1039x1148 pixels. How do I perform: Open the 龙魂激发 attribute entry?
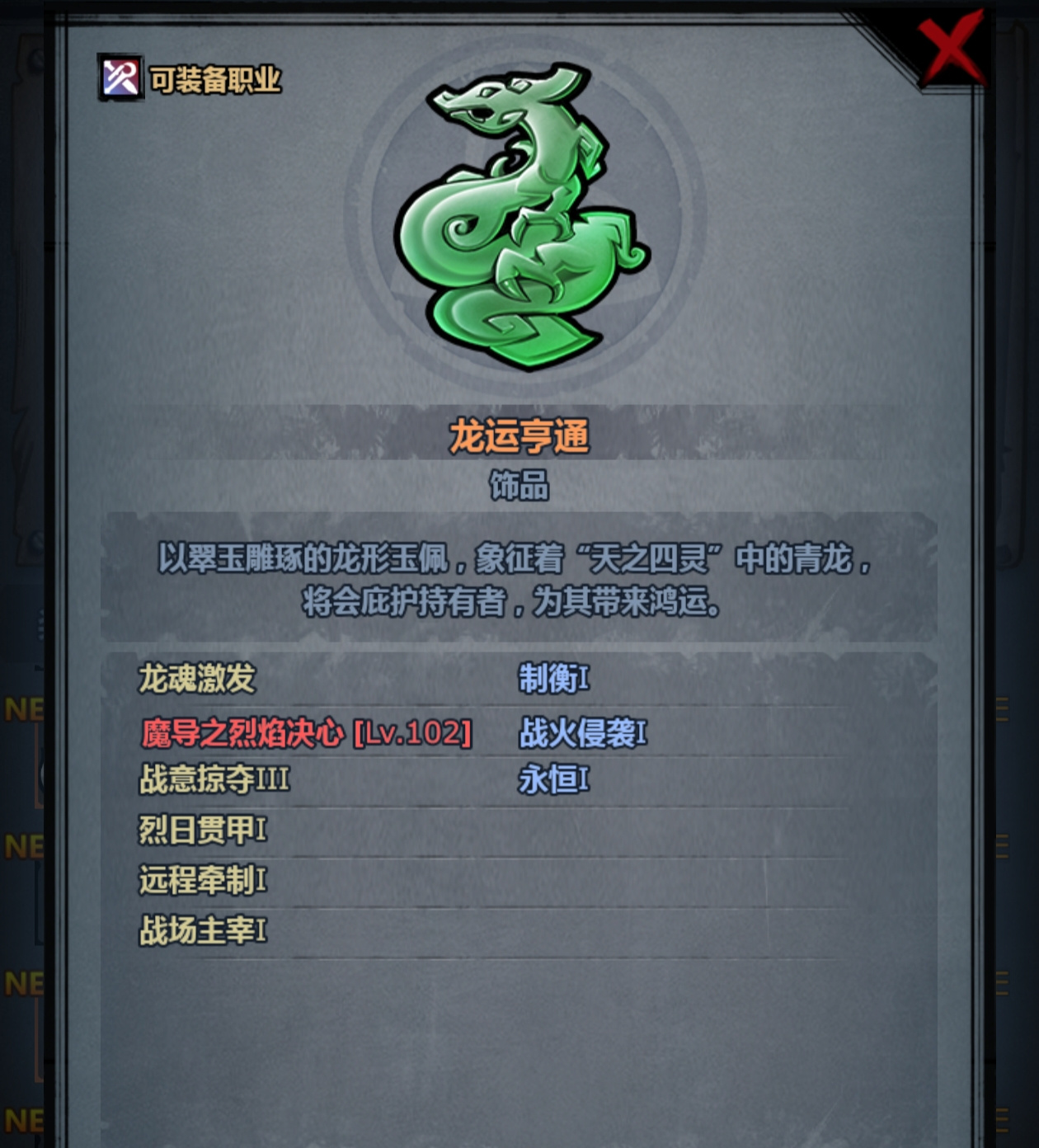(197, 679)
